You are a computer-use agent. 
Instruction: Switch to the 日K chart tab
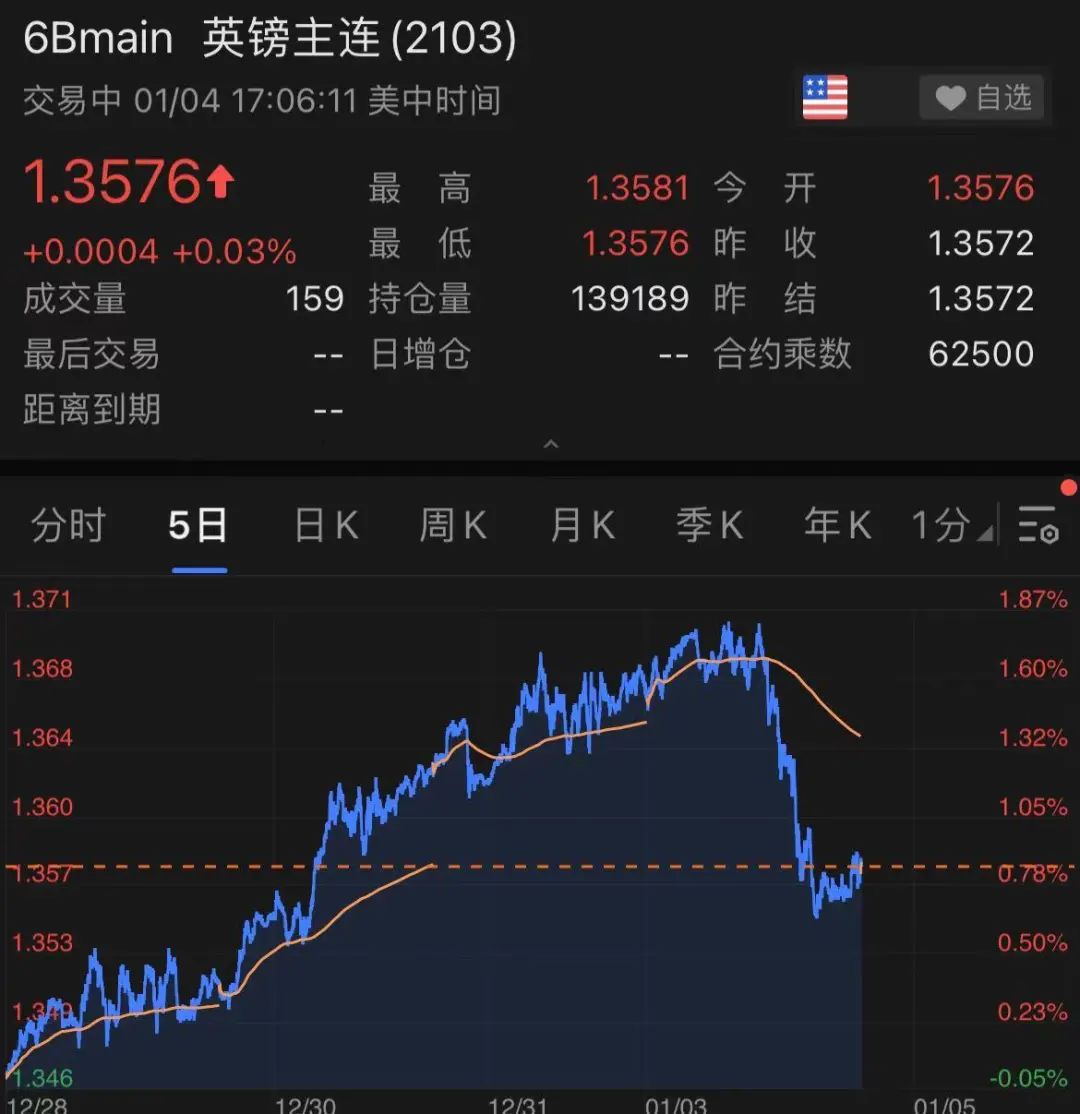pos(326,525)
